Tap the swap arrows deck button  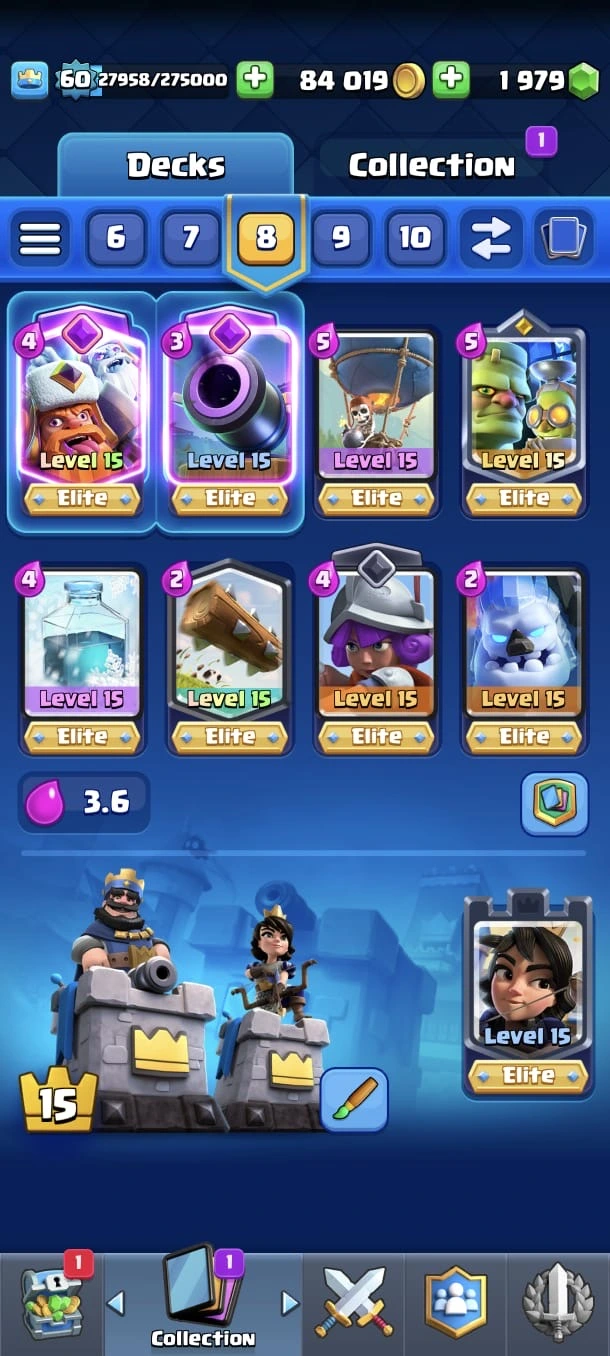pyautogui.click(x=490, y=238)
